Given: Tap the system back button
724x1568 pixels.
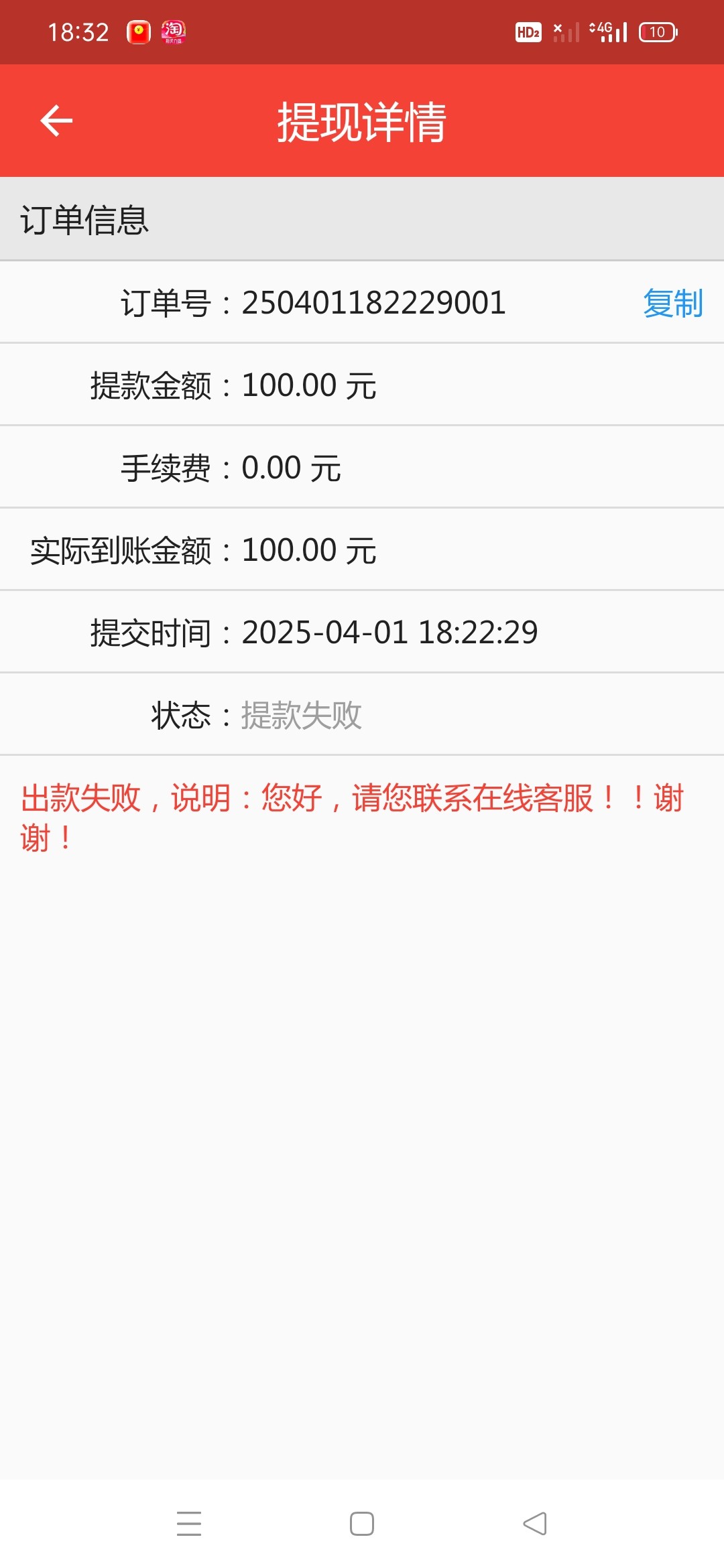Looking at the screenshot, I should click(x=535, y=1523).
